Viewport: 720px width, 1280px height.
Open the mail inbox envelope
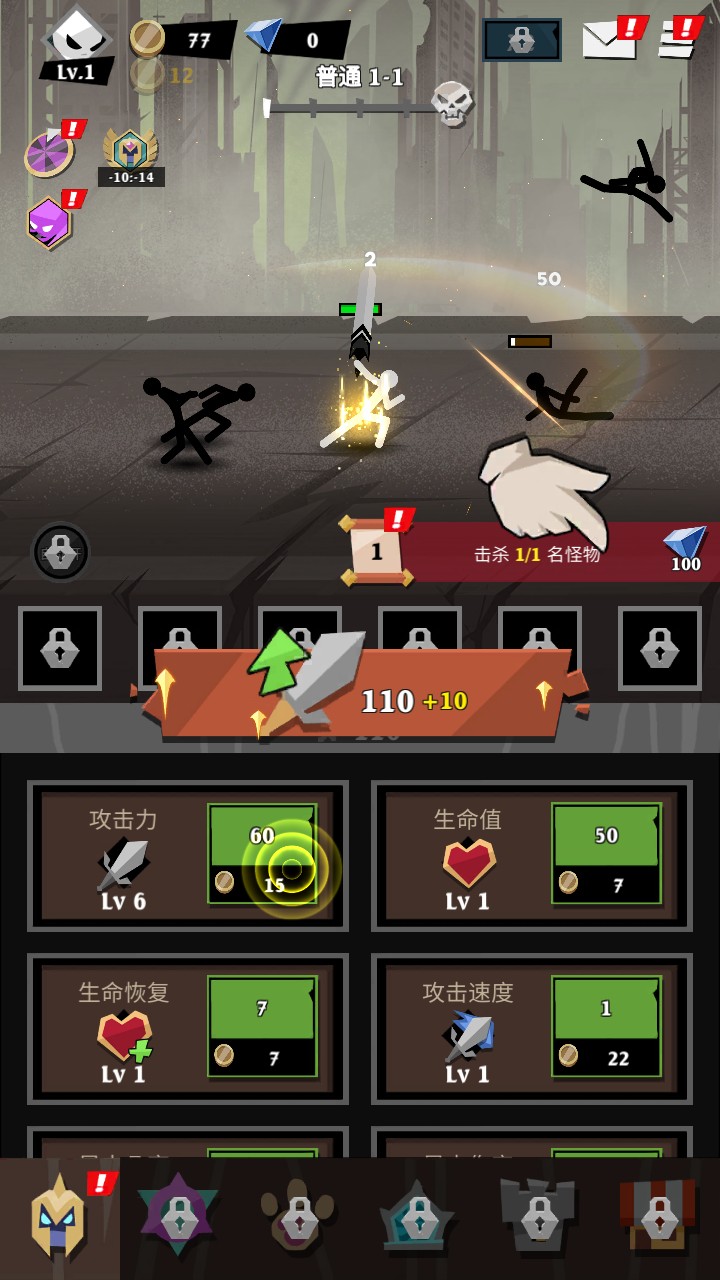point(610,40)
